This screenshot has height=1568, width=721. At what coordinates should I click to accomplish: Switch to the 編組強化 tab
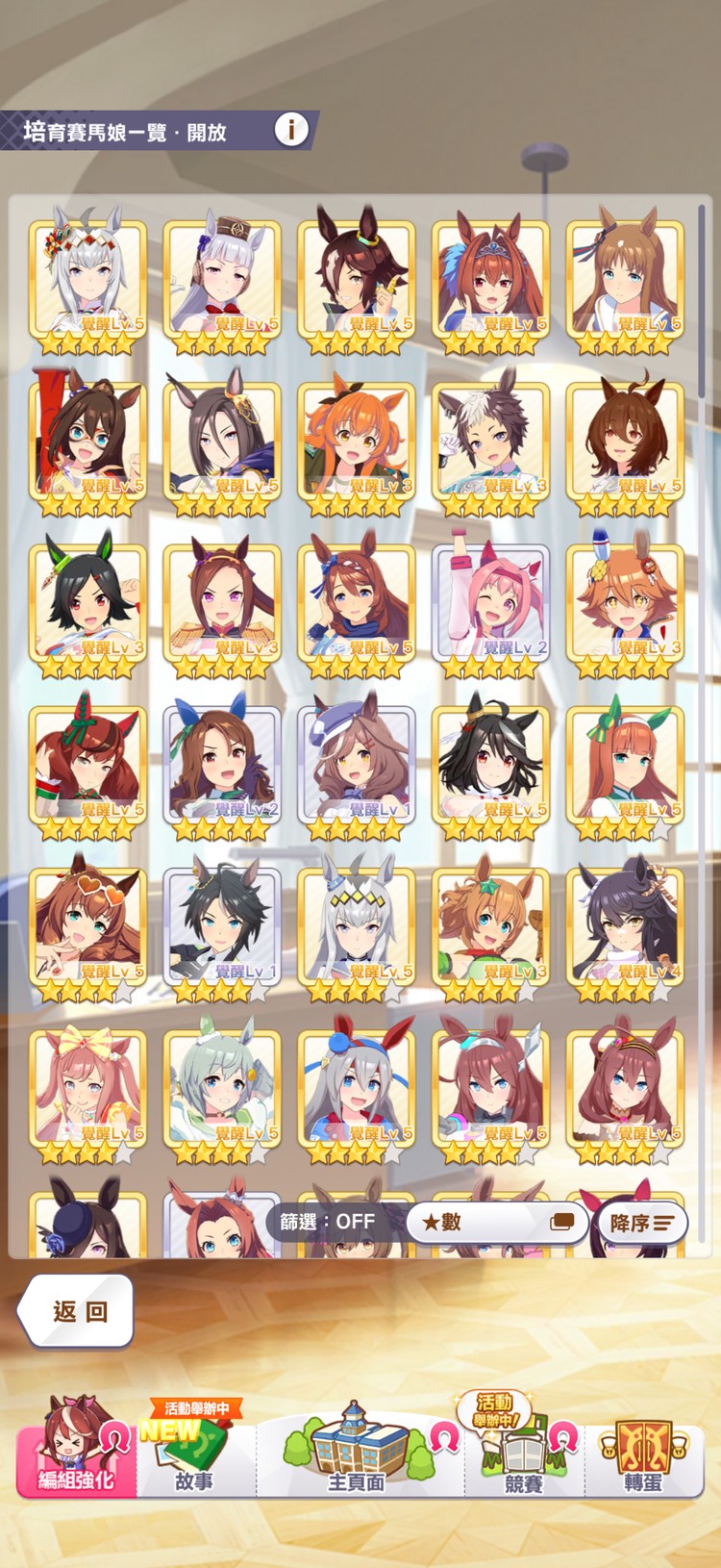tap(76, 1451)
